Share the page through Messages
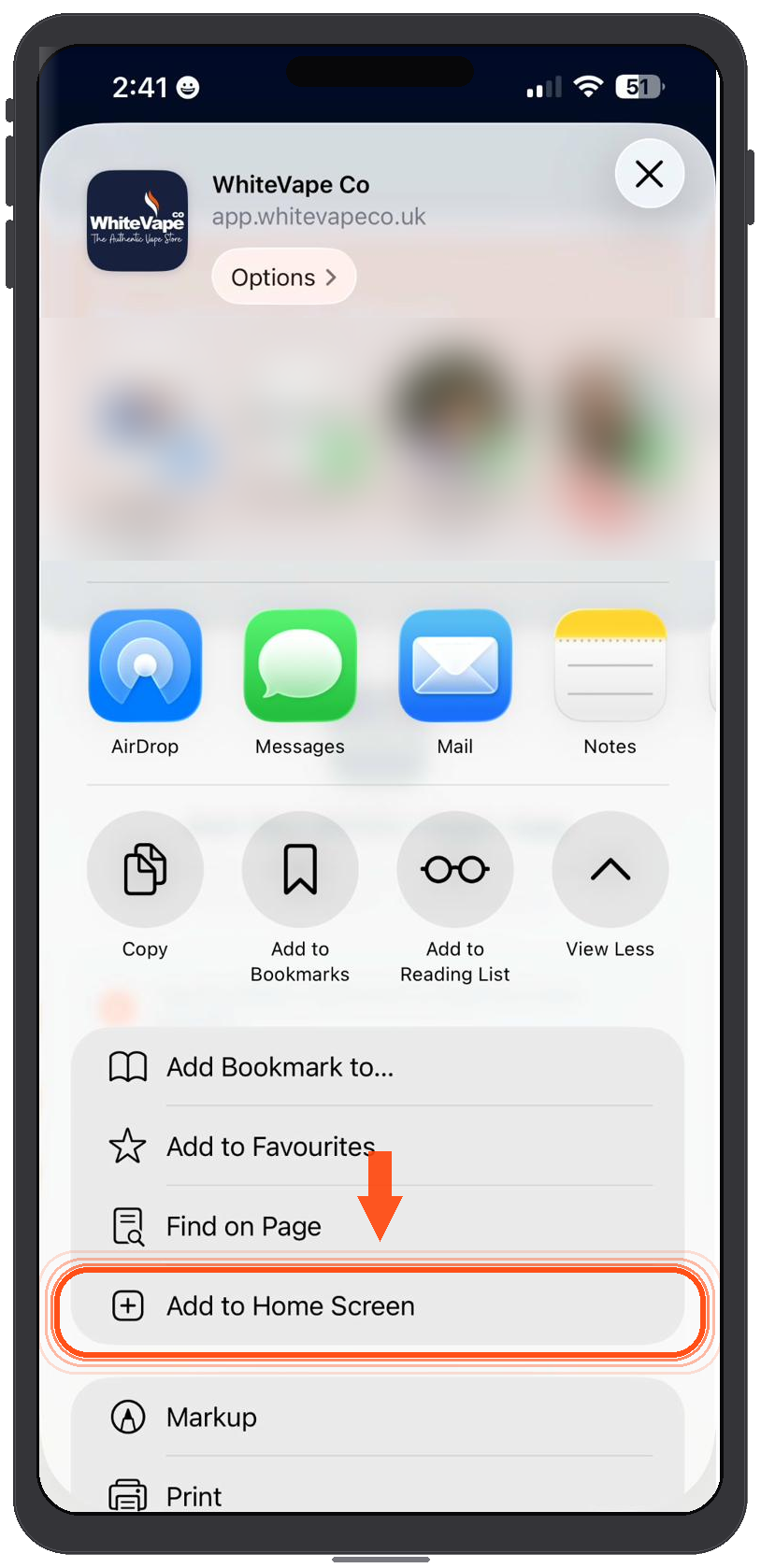761x1568 pixels. coord(300,665)
